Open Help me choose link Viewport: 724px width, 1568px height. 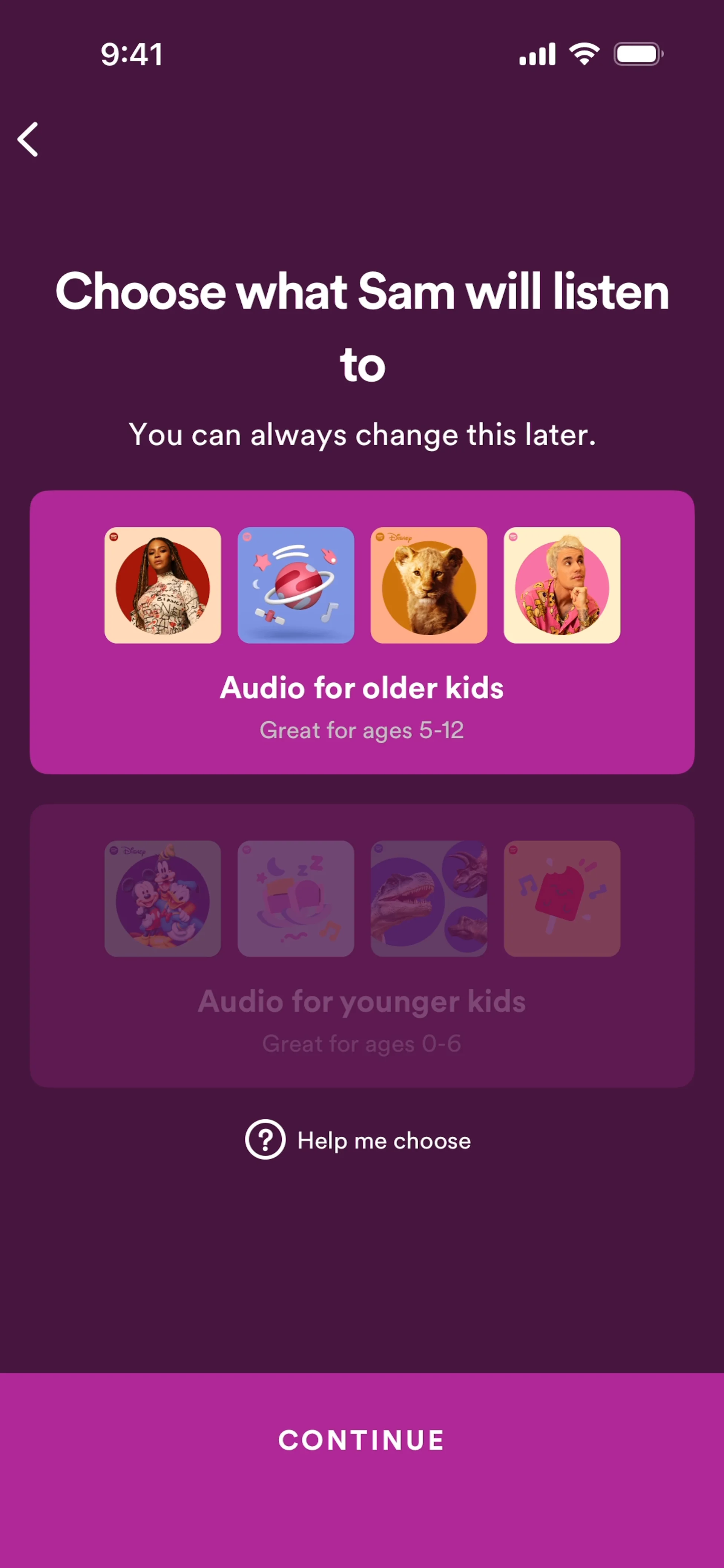pyautogui.click(x=358, y=1139)
